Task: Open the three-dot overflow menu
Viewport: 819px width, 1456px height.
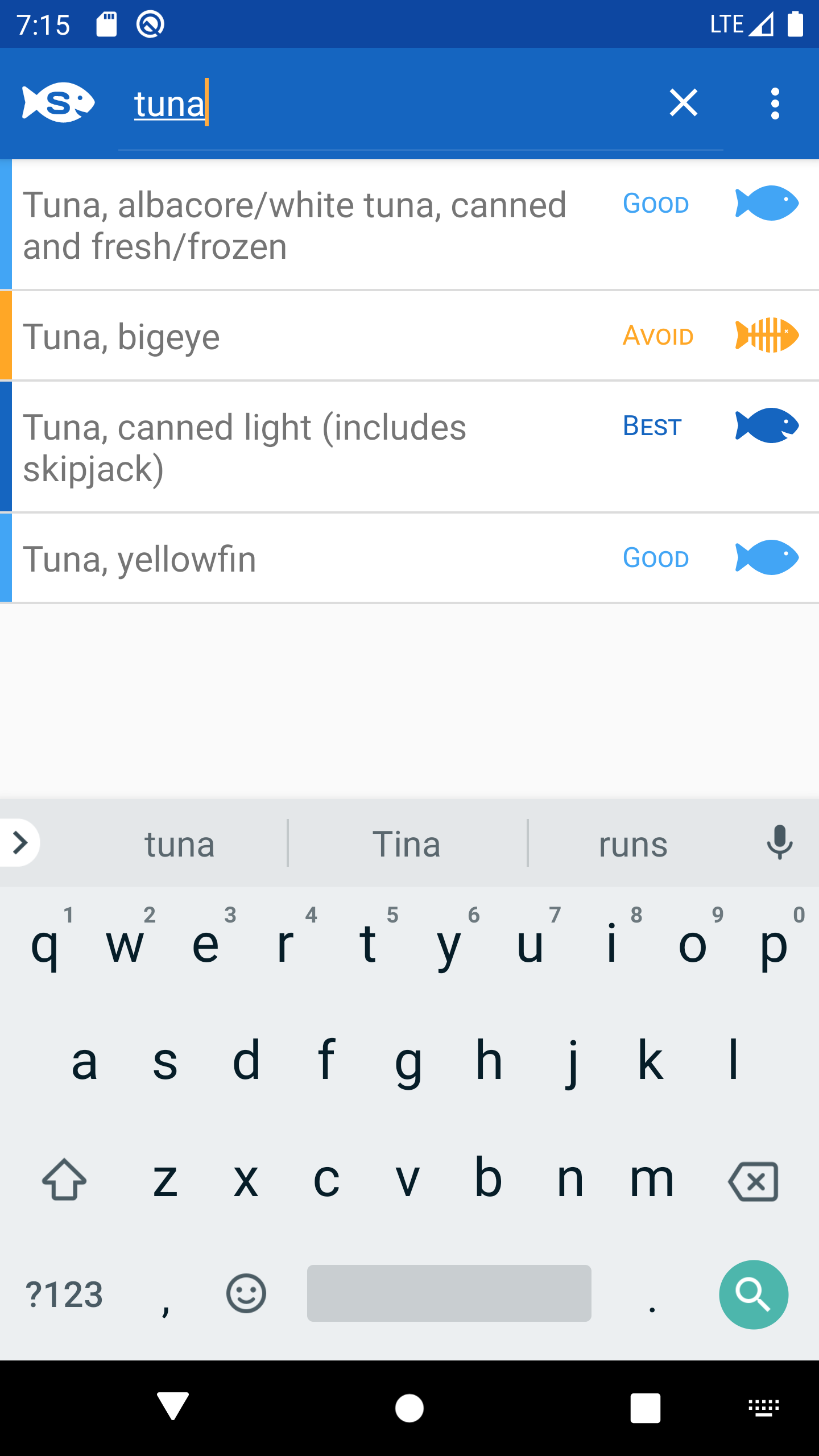Action: (x=775, y=103)
